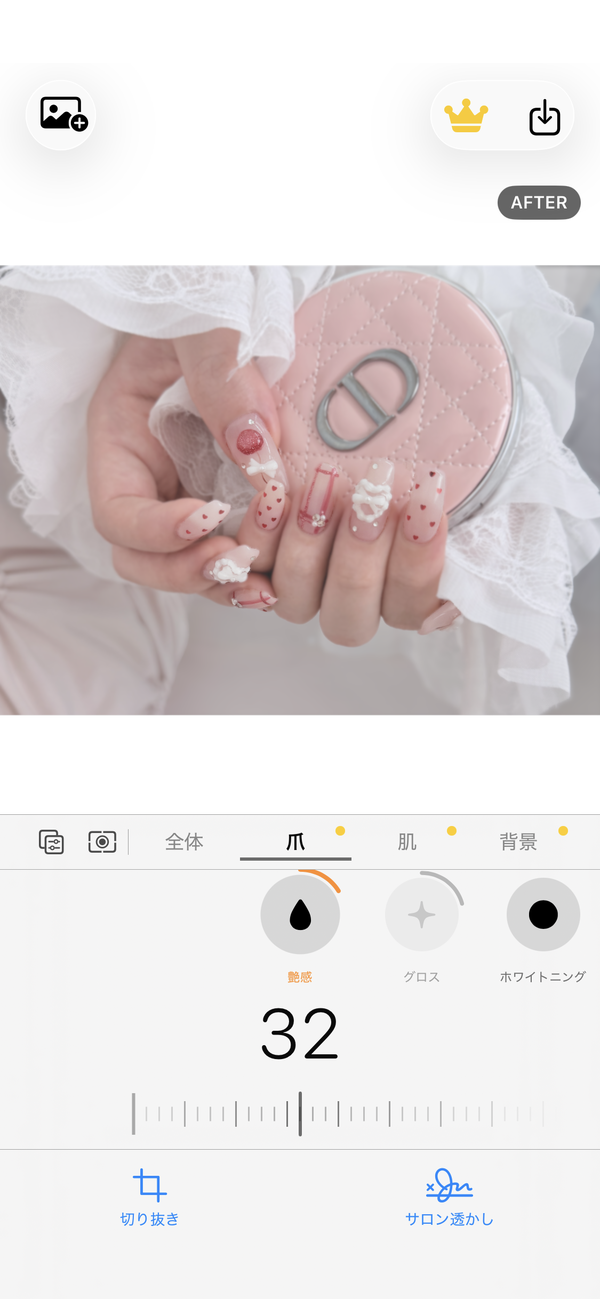This screenshot has height=1299, width=600.
Task: Switch to the 全体 tab
Action: coord(184,842)
